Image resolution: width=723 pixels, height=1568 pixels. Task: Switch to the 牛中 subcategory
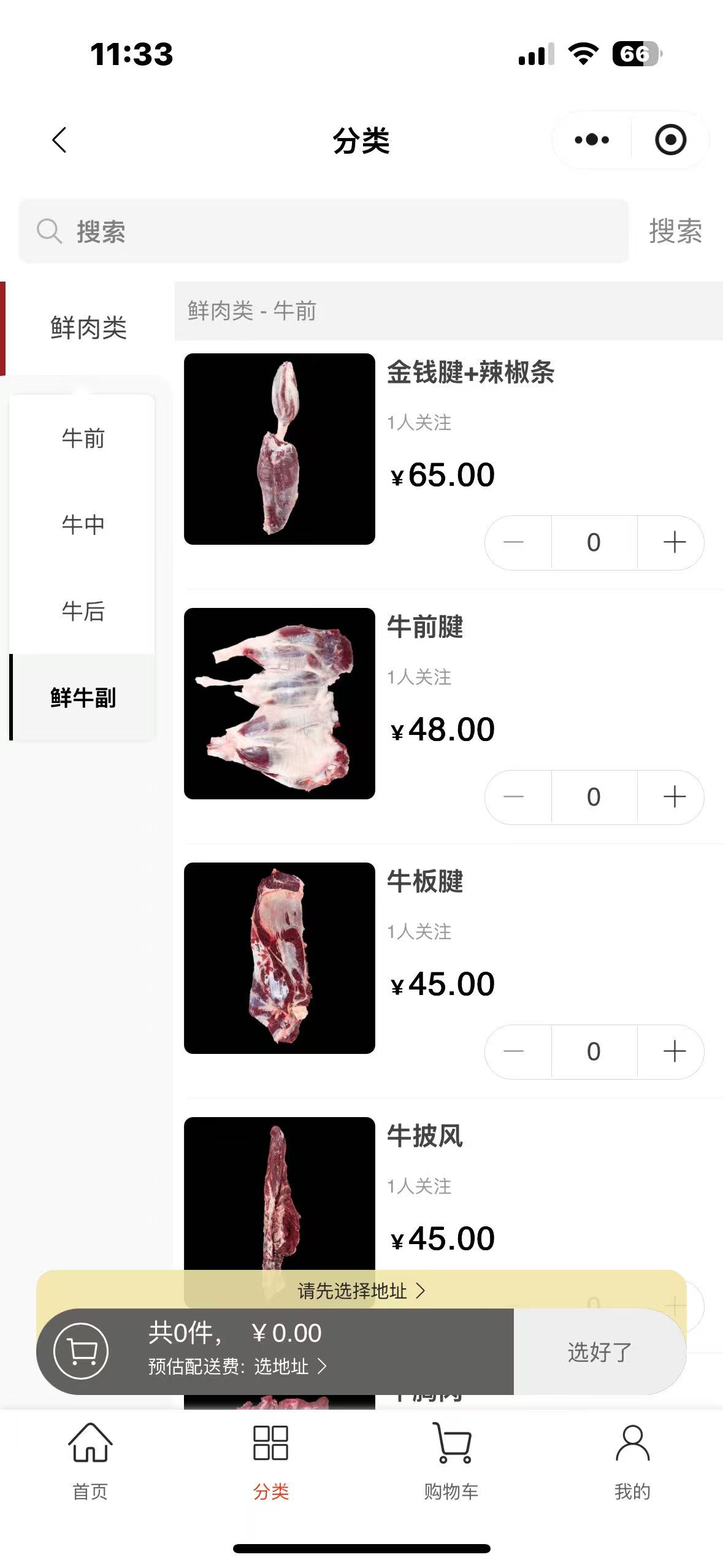click(x=83, y=525)
